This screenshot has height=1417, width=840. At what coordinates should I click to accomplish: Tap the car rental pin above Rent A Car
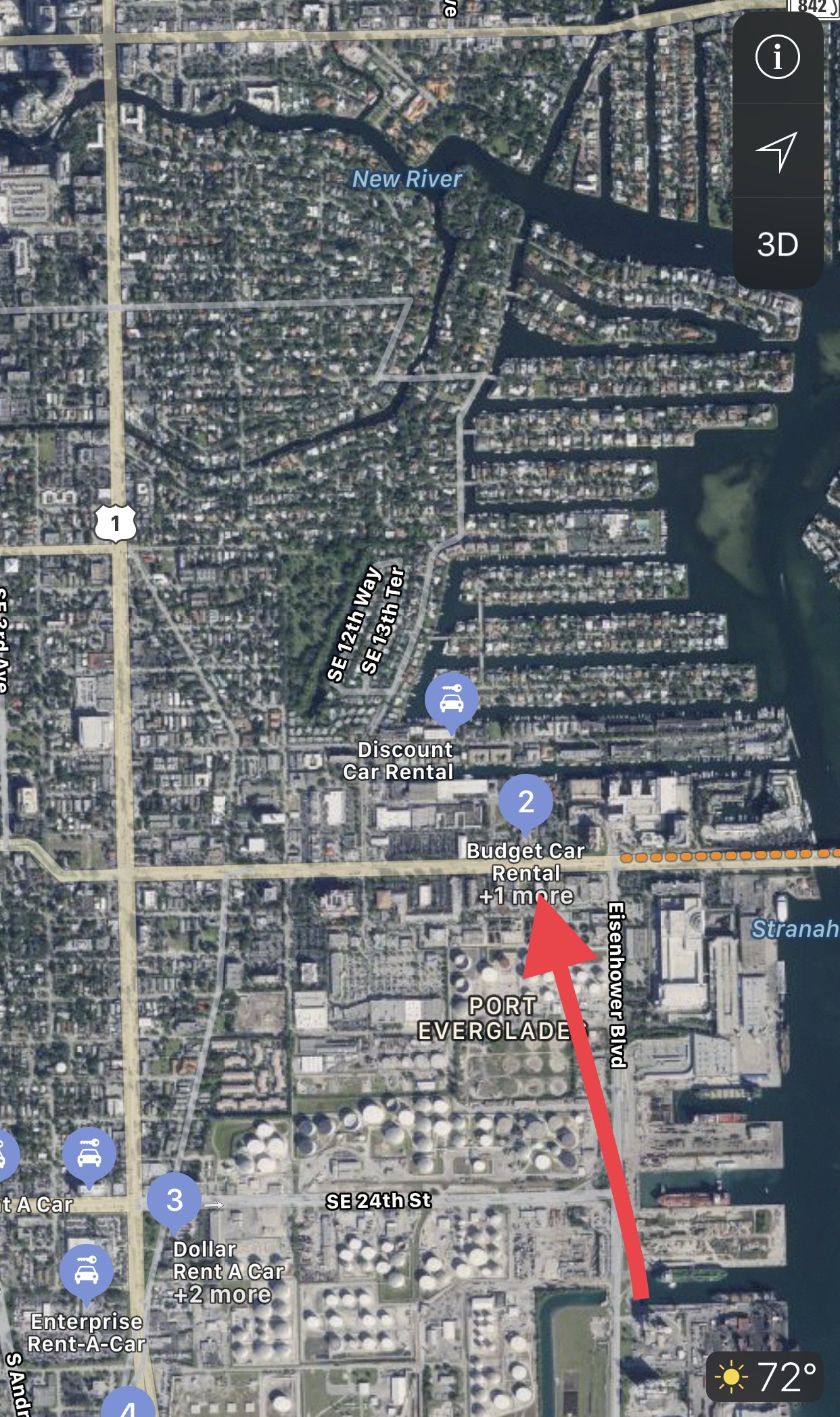(x=89, y=1157)
